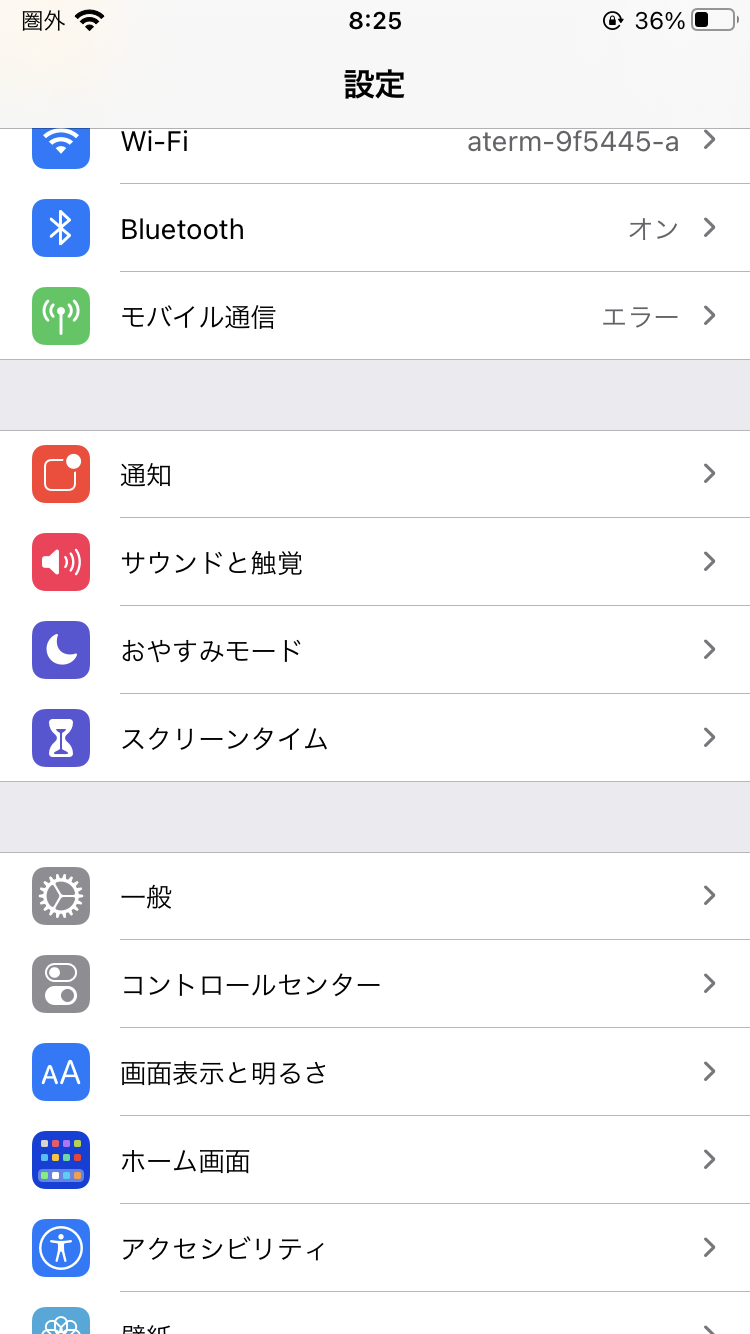
Task: Open 一般 settings
Action: coord(375,896)
